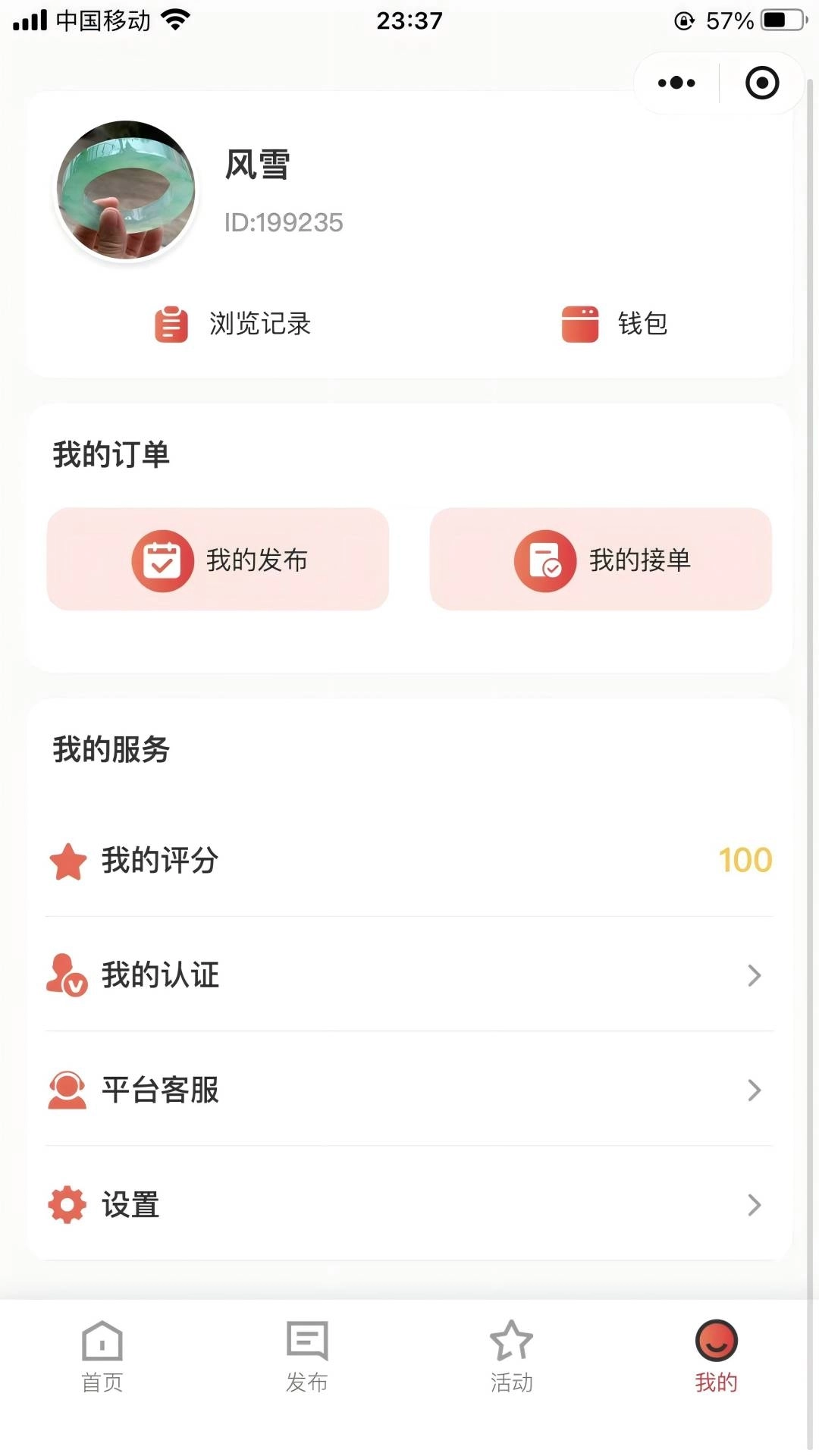This screenshot has width=819, height=1456.
Task: Tap the 我的发布 calendar icon
Action: coord(162,561)
